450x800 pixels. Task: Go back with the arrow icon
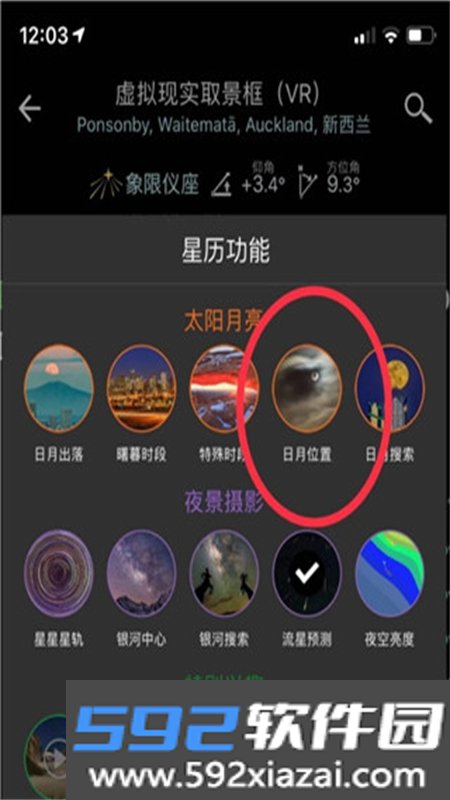click(30, 109)
